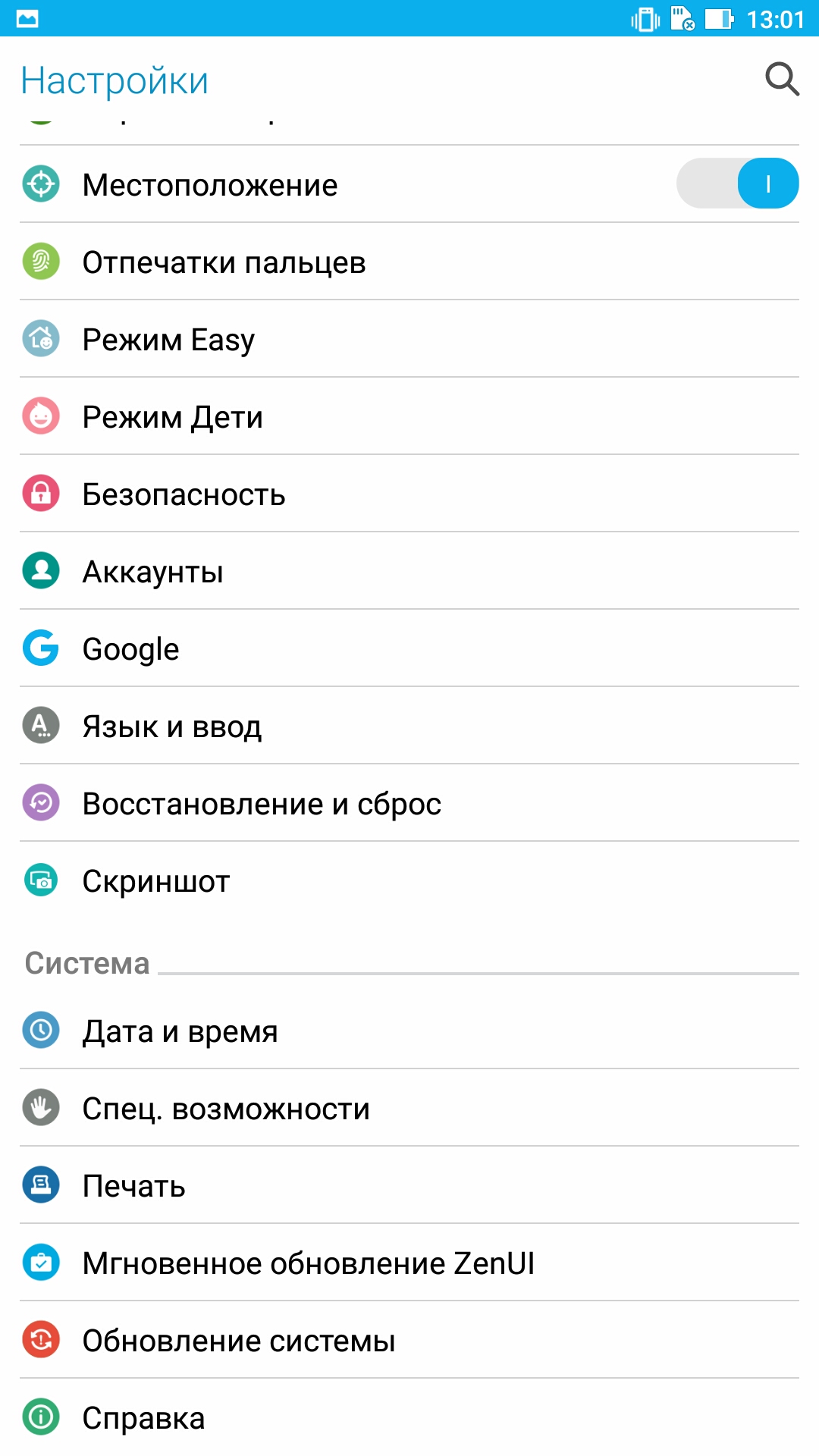819x1456 pixels.
Task: Open Отпечатки пальцев settings
Action: (x=409, y=262)
